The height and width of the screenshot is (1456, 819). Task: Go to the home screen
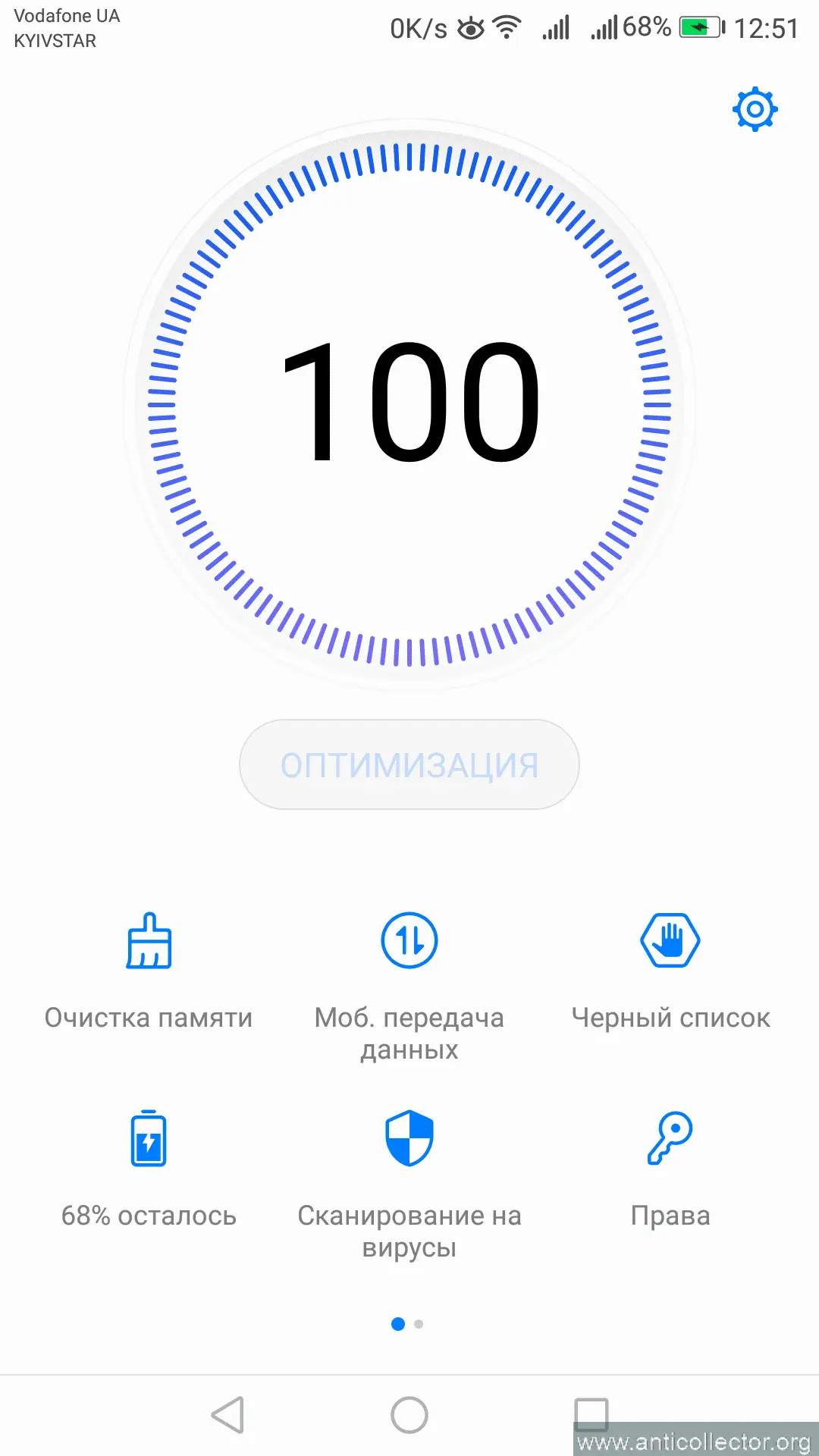pos(409,1415)
